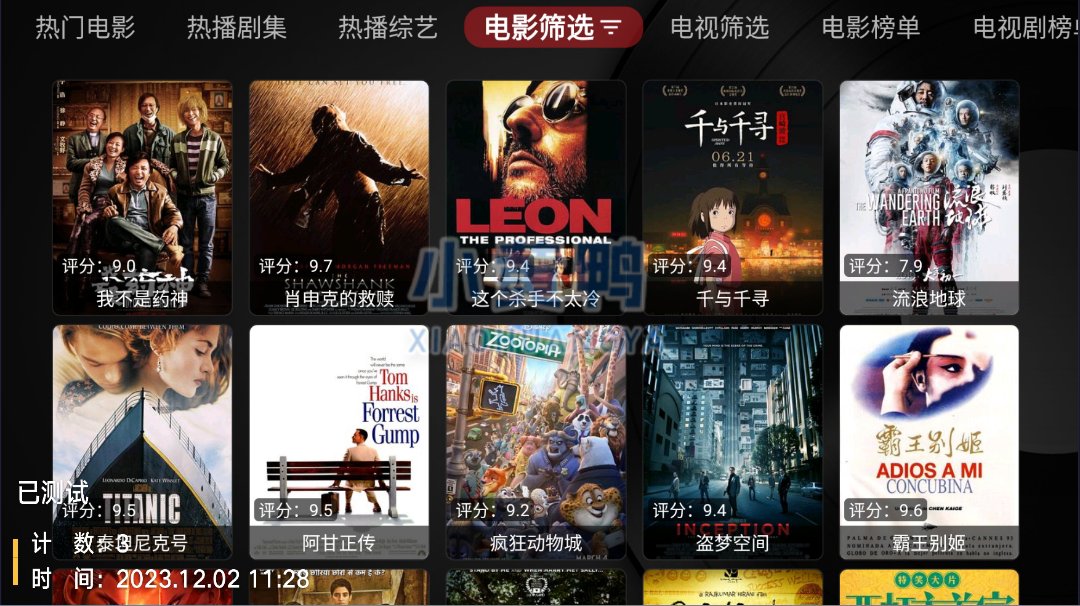Switch to the 热门电影 tab

(x=85, y=28)
